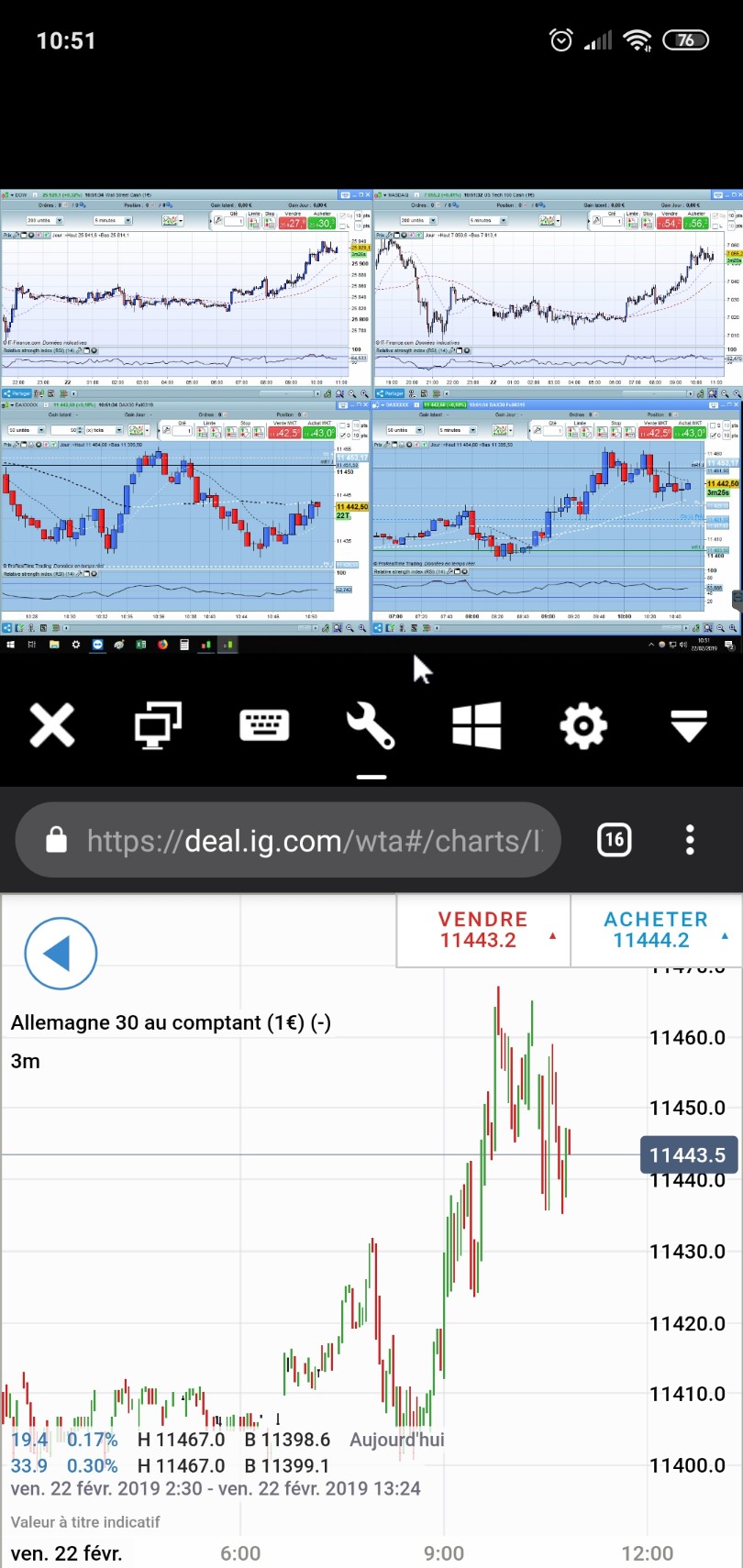
Task: Change the 3m chart timeframe
Action: (26, 1061)
